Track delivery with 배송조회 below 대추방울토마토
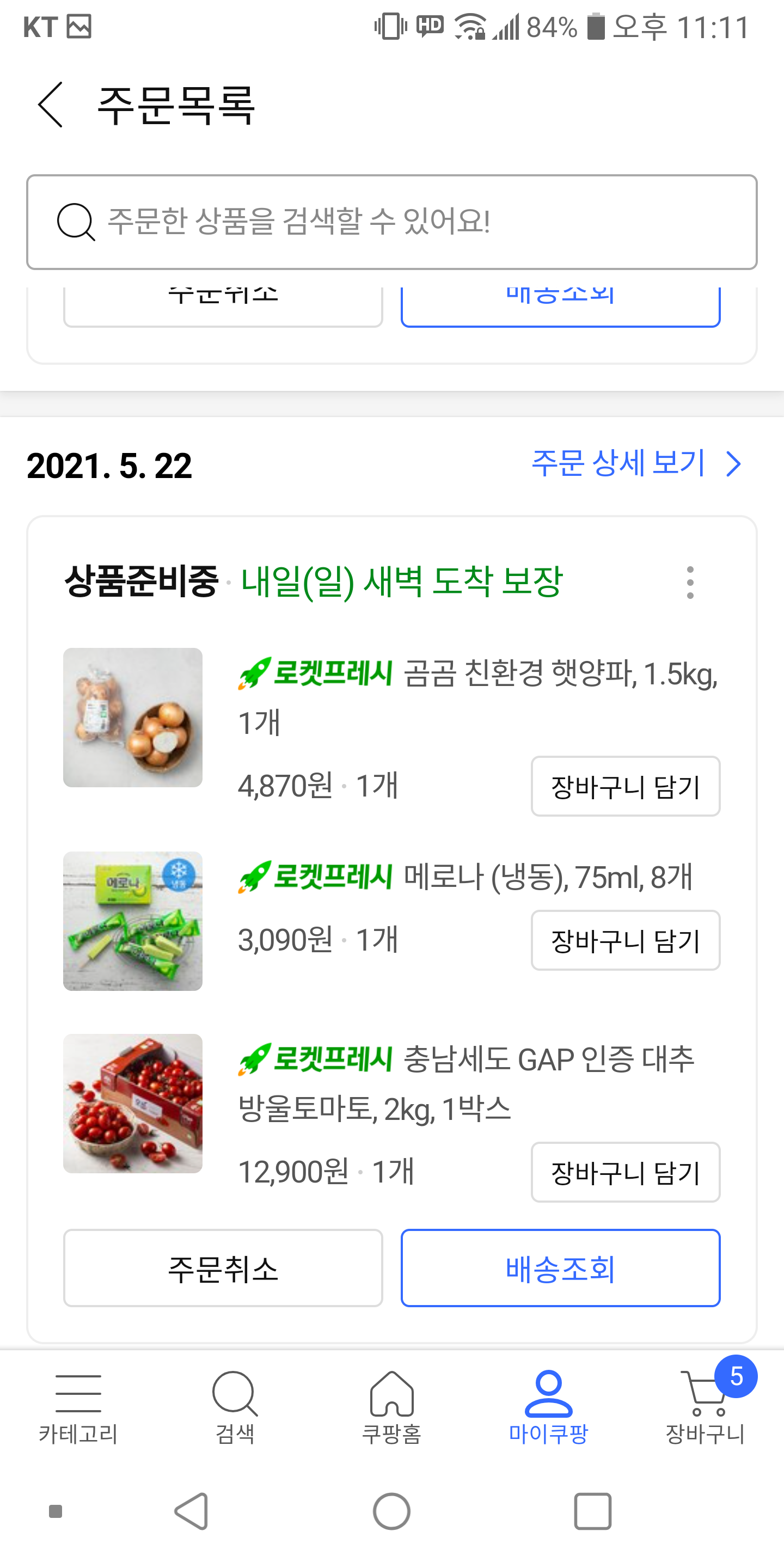784x1568 pixels. (560, 1268)
